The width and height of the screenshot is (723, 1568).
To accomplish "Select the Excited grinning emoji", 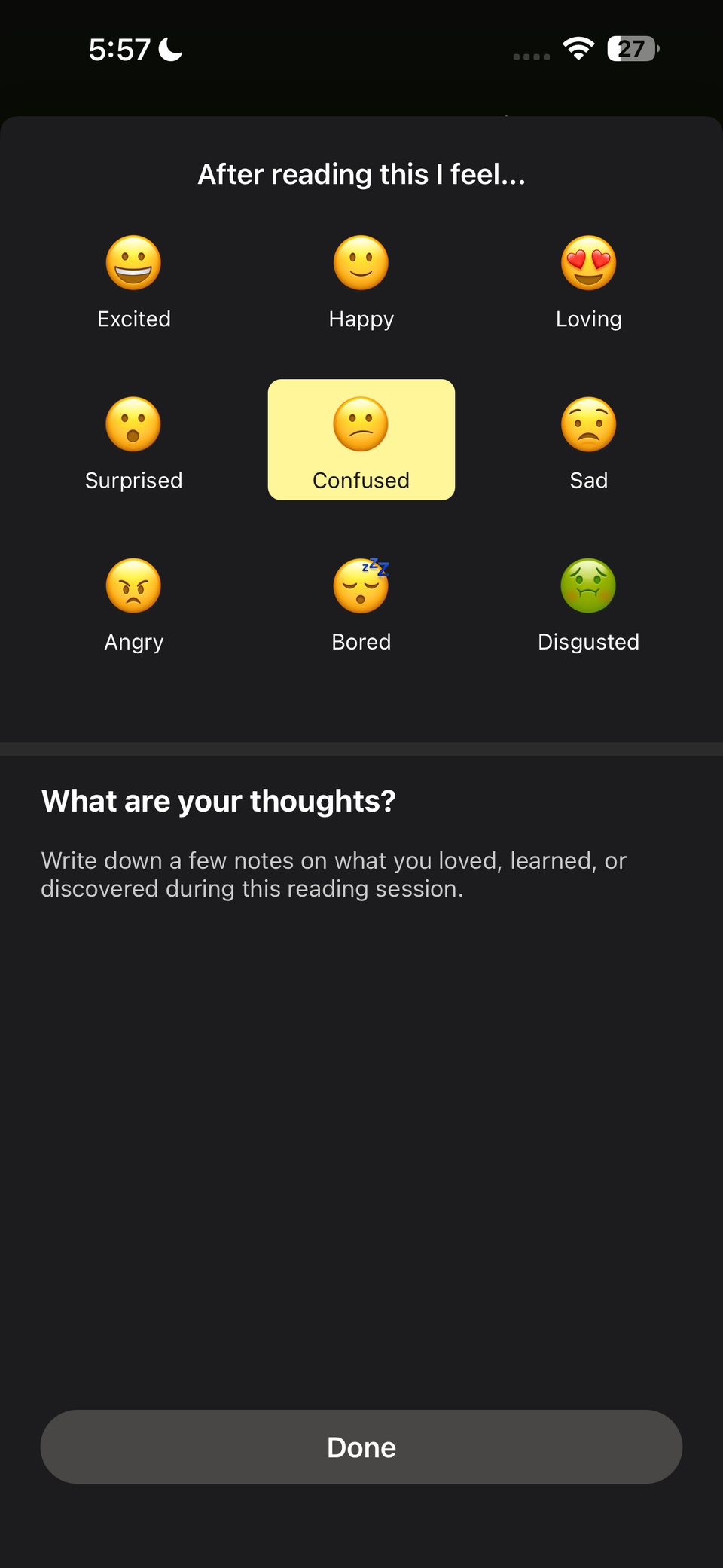I will coord(133,263).
